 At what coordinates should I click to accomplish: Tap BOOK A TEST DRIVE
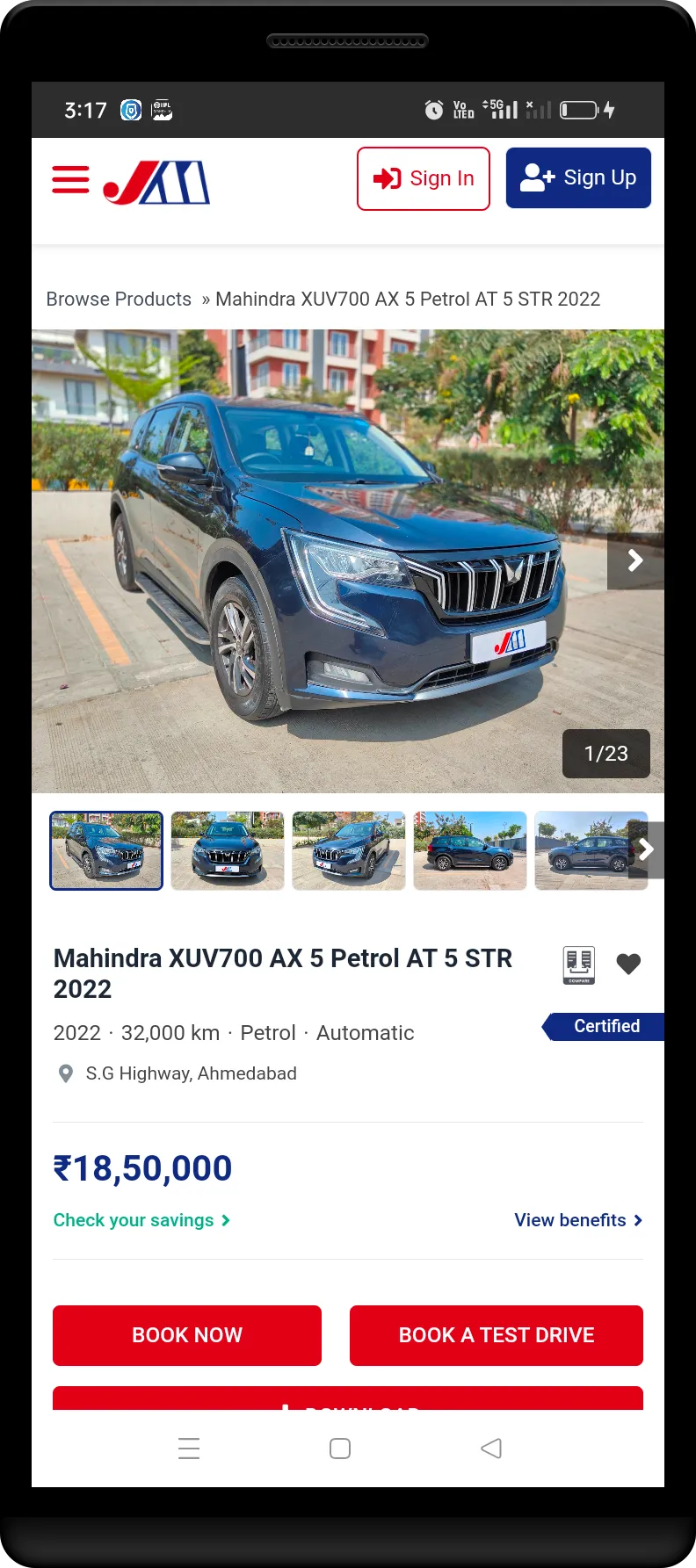497,1335
